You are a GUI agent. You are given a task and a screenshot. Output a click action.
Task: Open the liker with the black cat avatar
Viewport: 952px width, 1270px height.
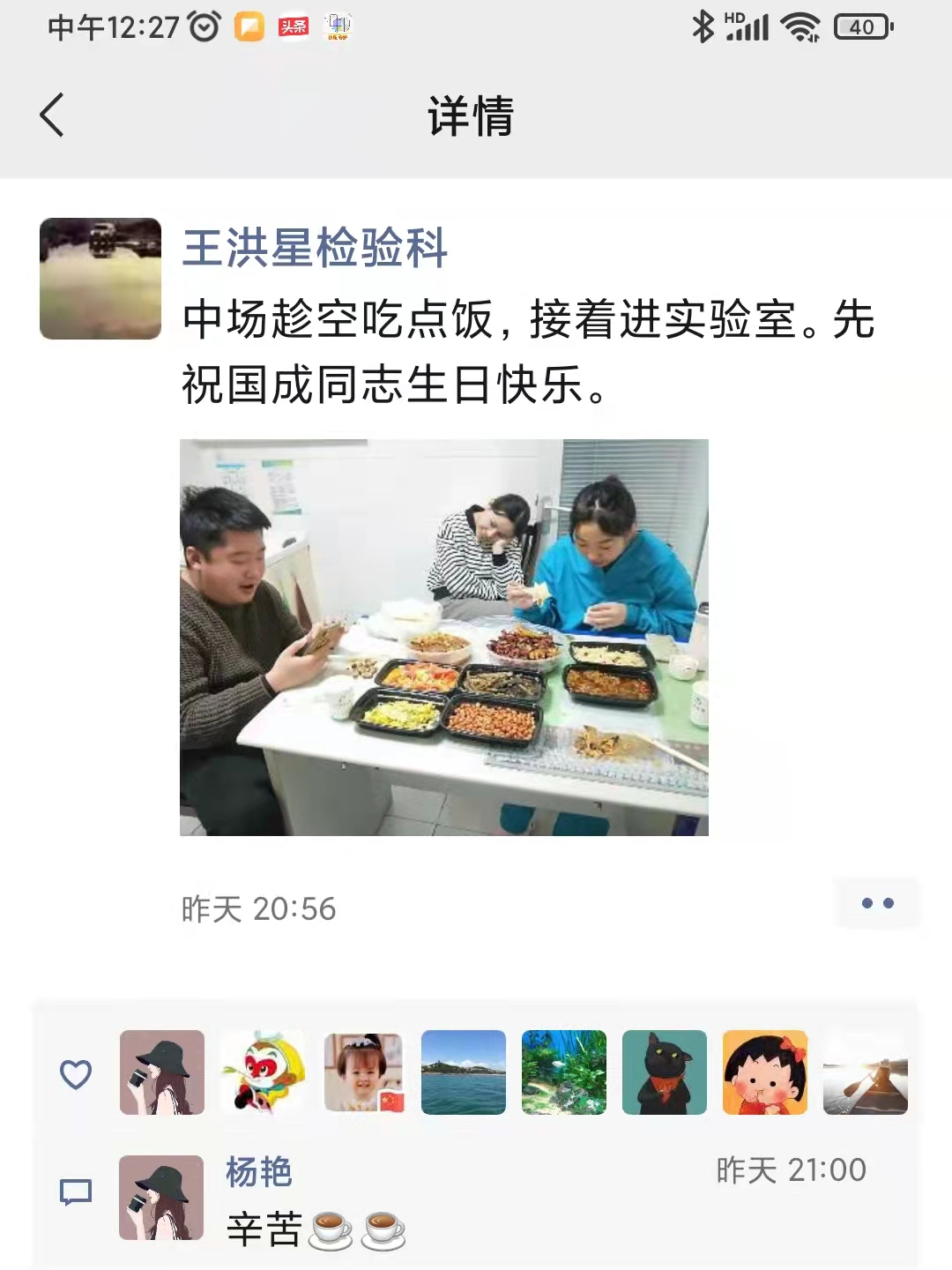pyautogui.click(x=665, y=1072)
